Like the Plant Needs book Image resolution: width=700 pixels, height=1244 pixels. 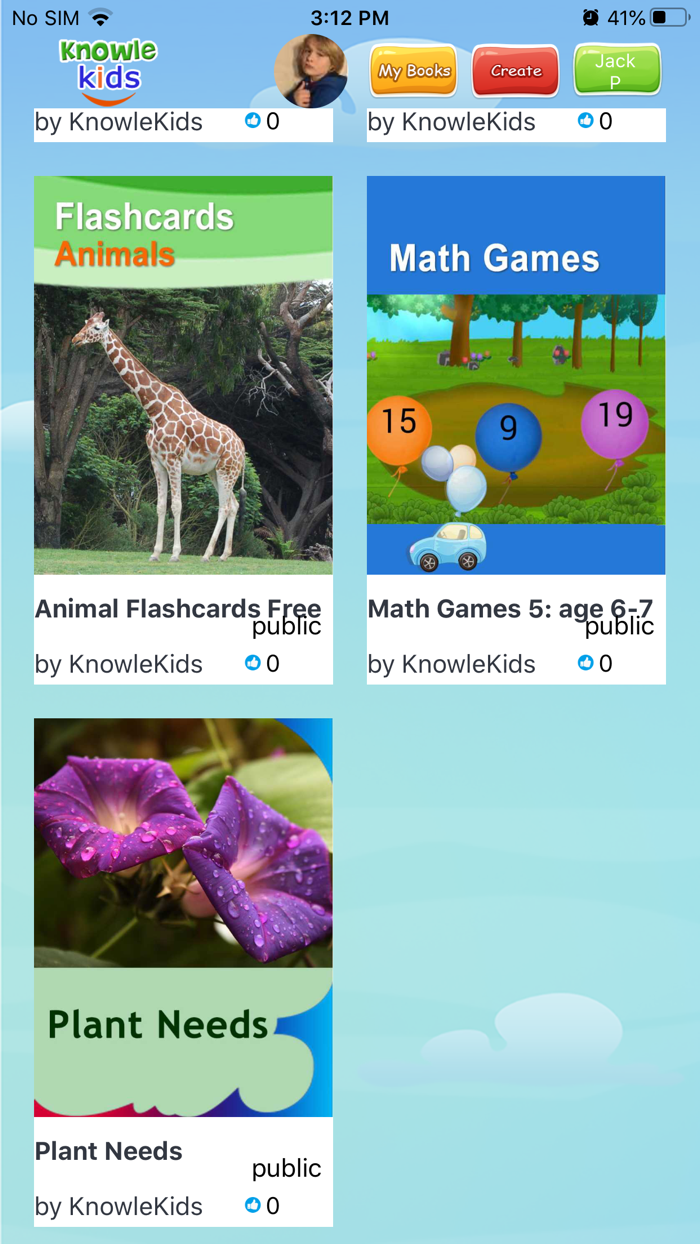coord(253,1205)
